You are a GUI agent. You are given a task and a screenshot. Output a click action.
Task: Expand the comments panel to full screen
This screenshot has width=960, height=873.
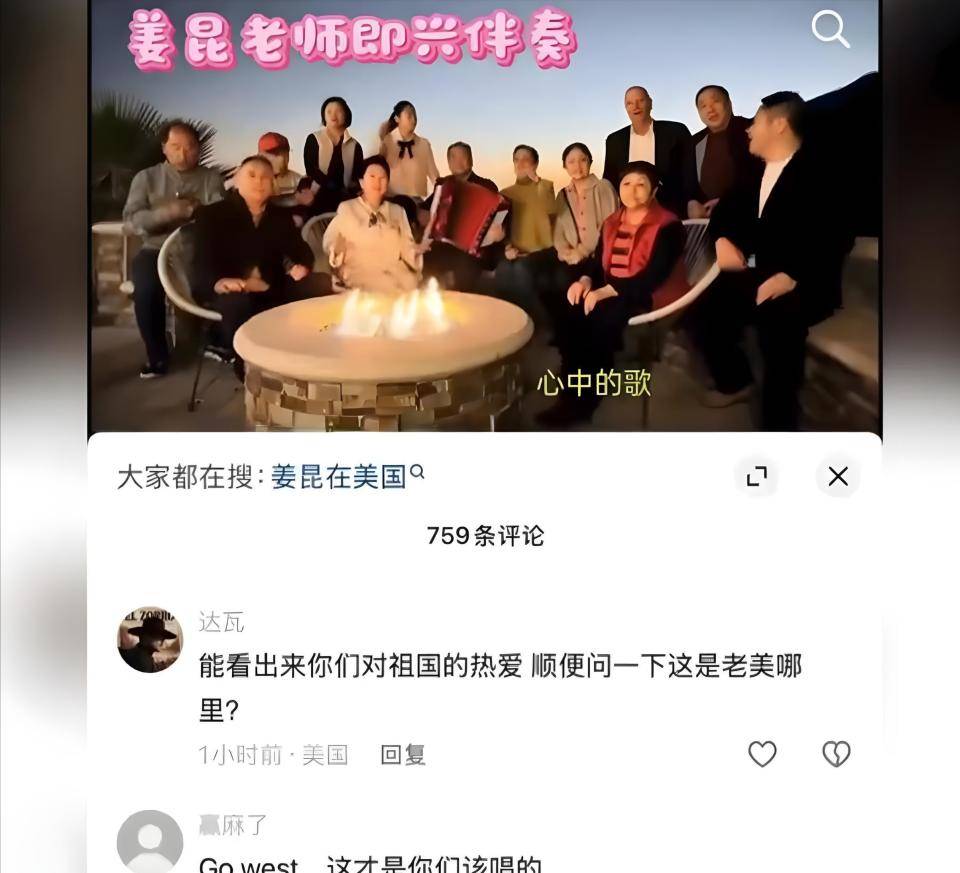pyautogui.click(x=757, y=476)
